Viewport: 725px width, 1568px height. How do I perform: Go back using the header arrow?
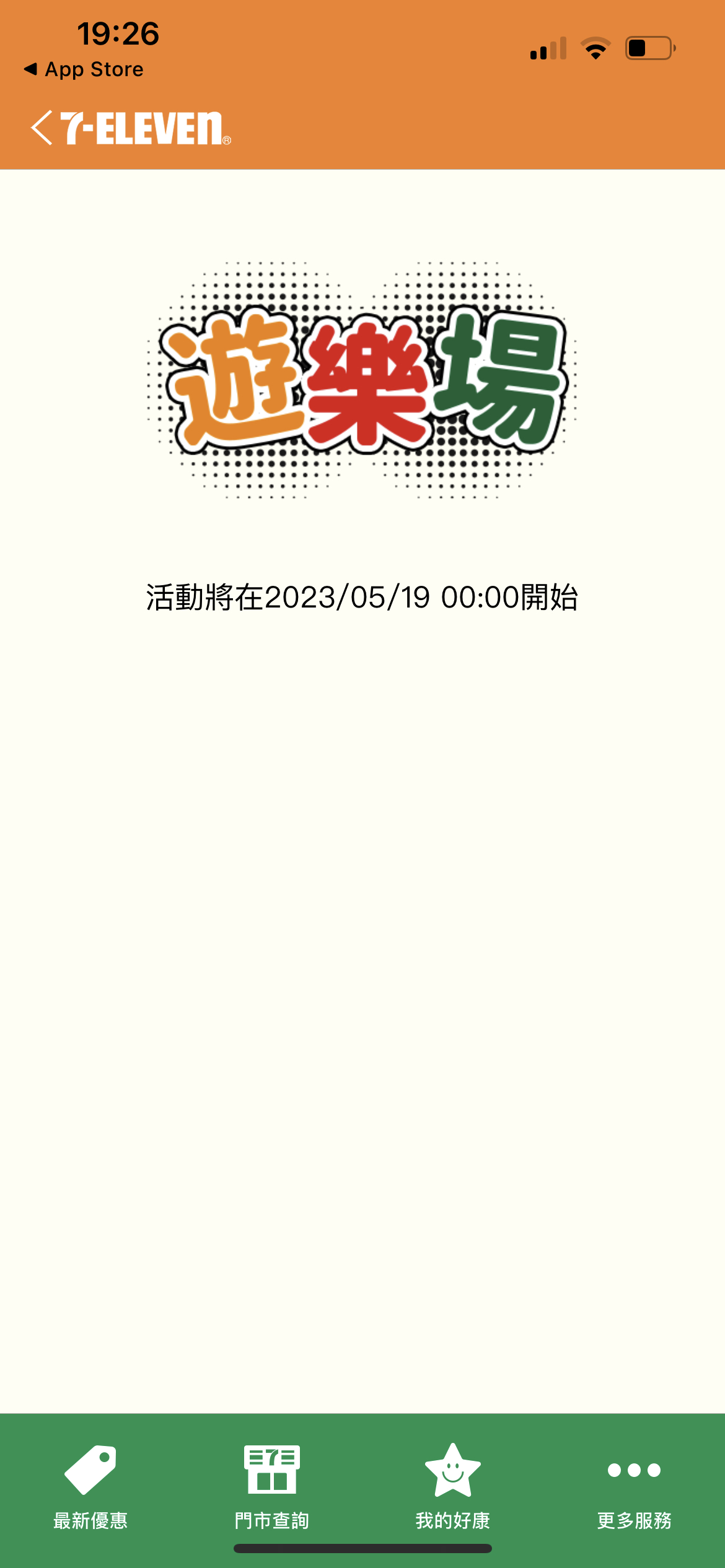(42, 128)
